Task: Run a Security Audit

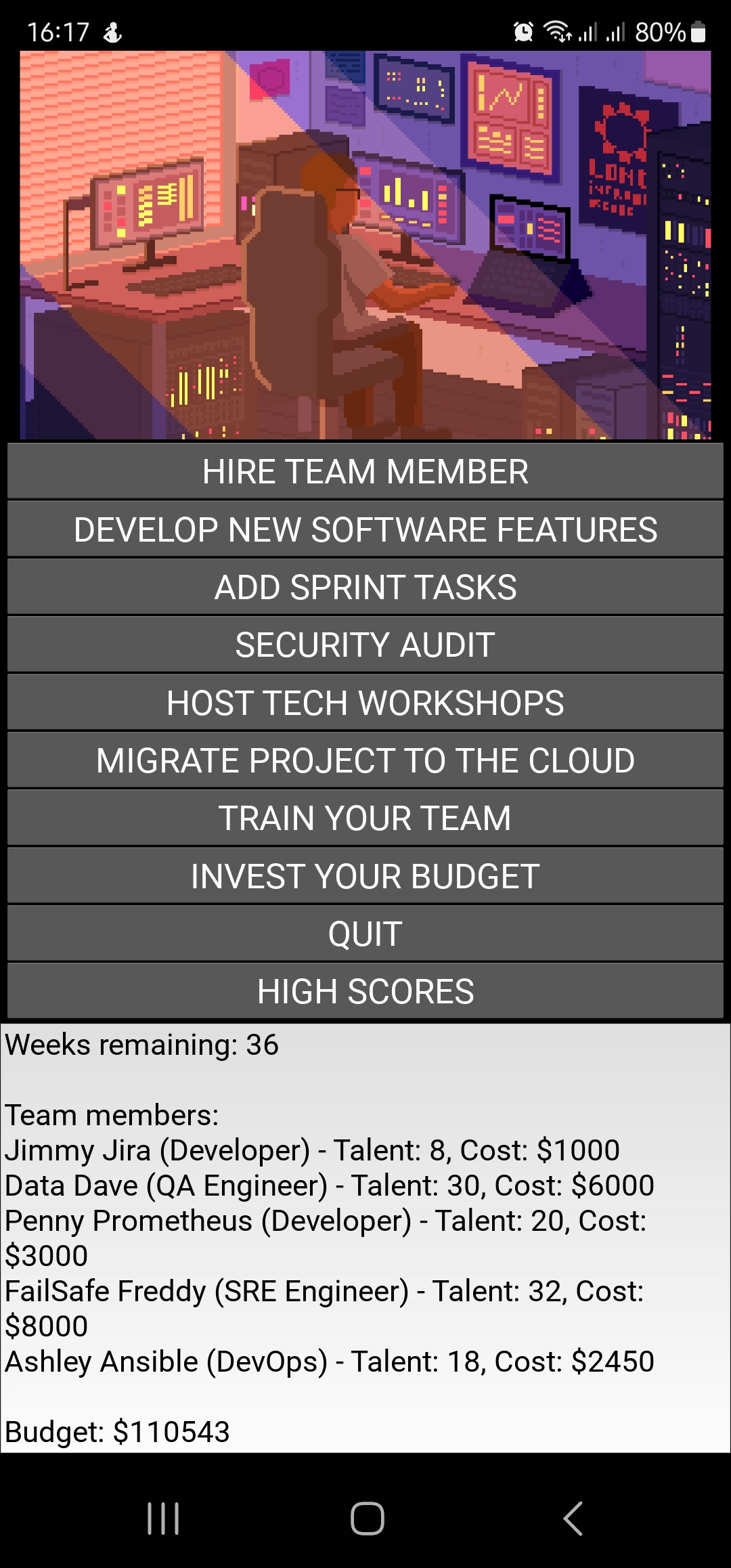Action: click(x=365, y=645)
